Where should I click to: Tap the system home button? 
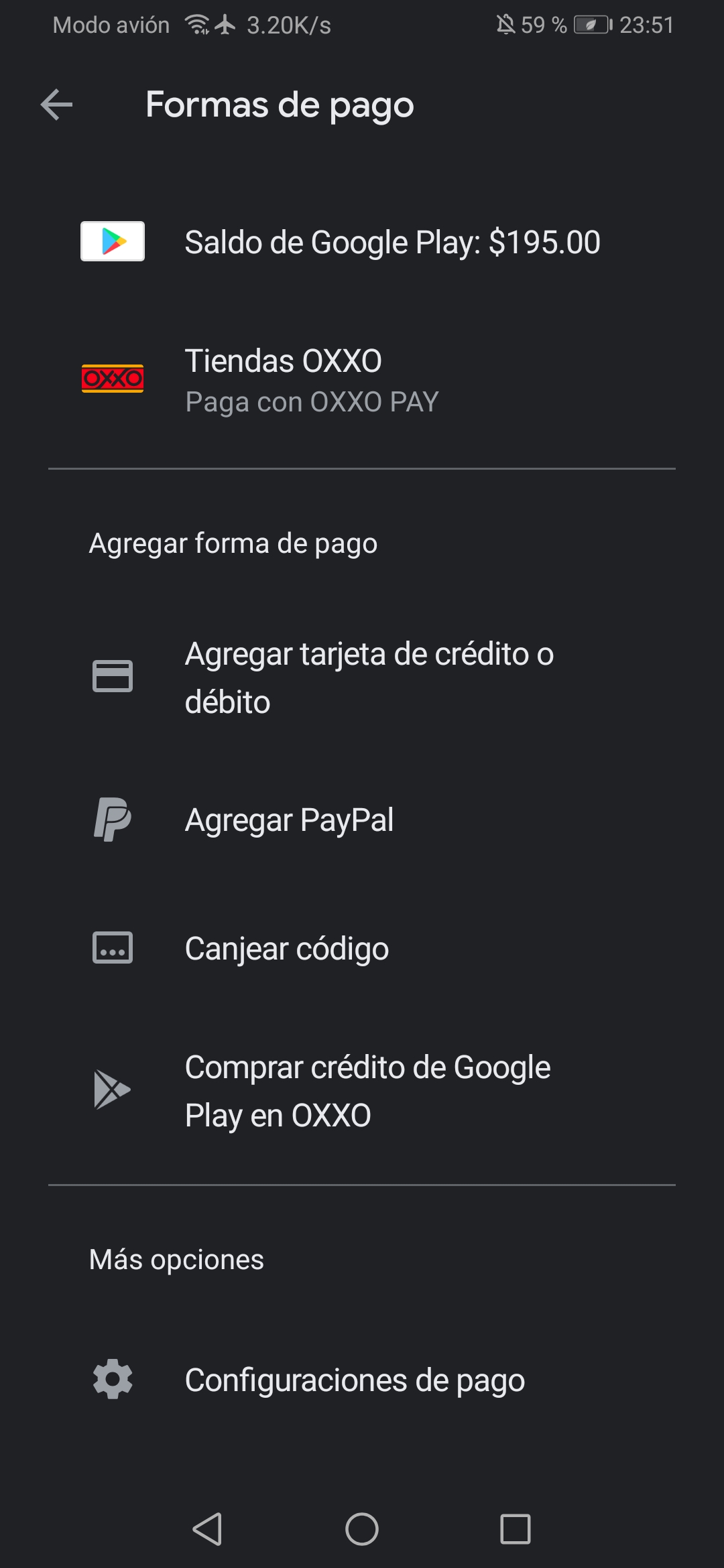[x=362, y=1529]
